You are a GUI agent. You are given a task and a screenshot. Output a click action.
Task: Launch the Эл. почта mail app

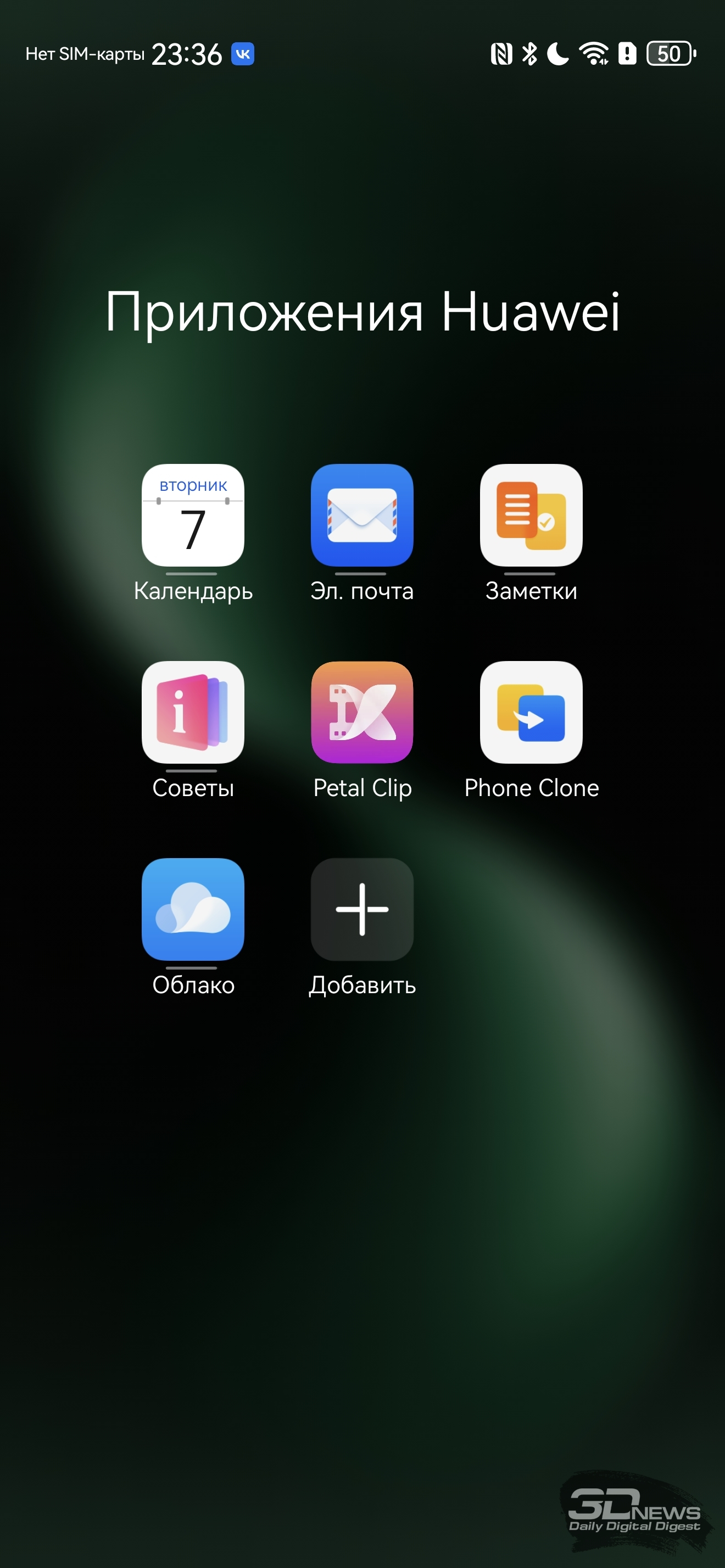(362, 515)
